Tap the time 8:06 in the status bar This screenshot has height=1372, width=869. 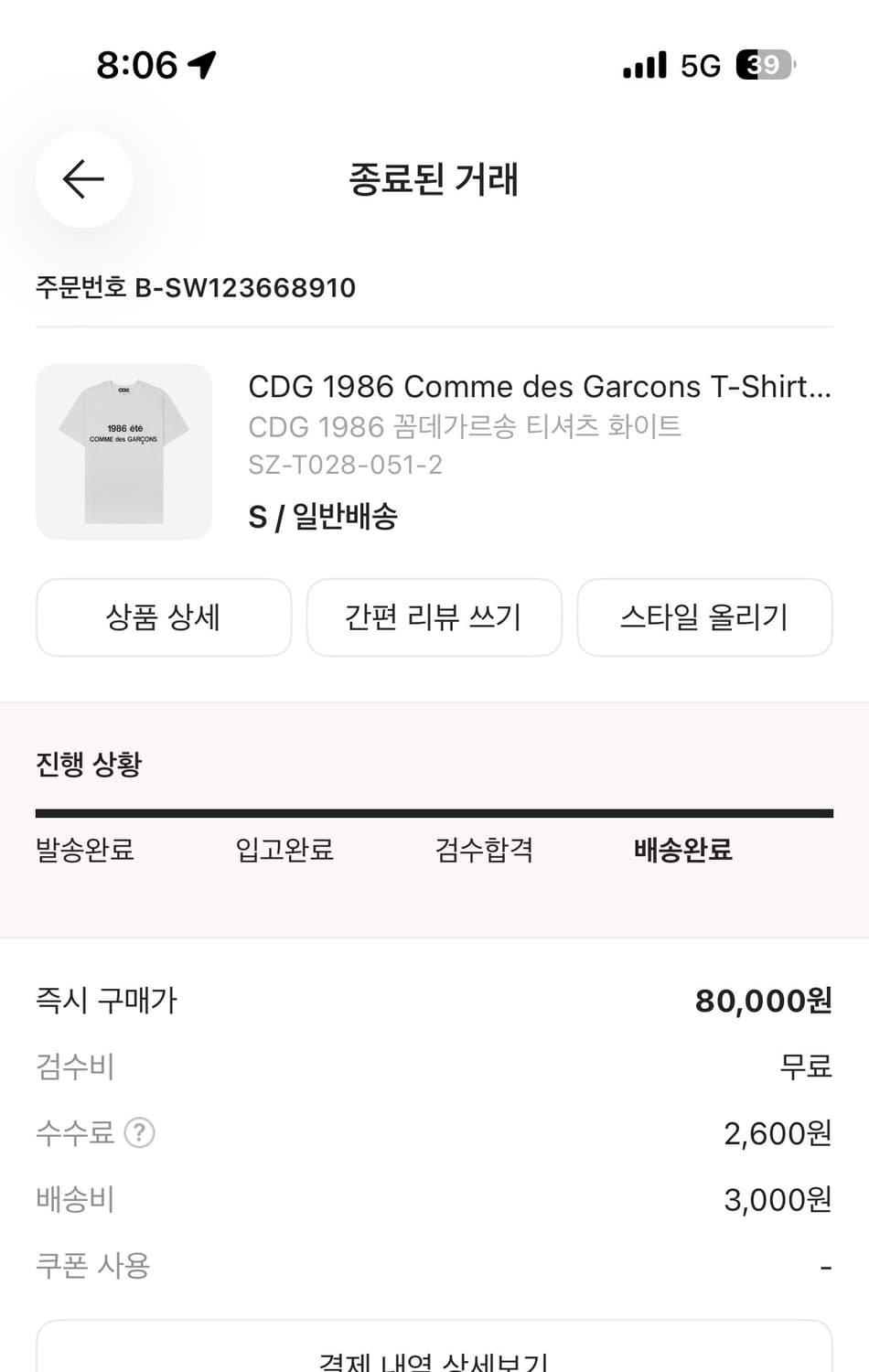137,64
